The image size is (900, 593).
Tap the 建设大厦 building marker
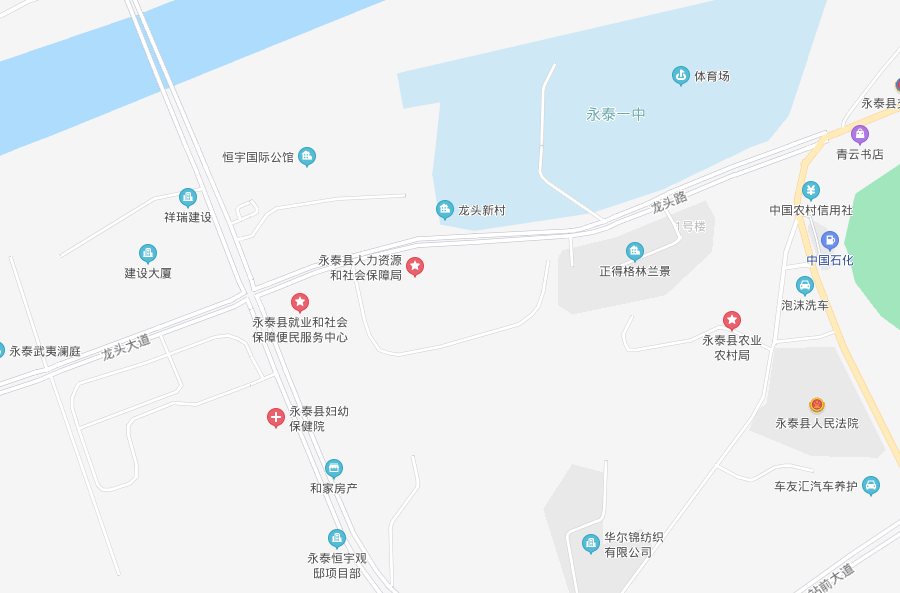click(148, 253)
